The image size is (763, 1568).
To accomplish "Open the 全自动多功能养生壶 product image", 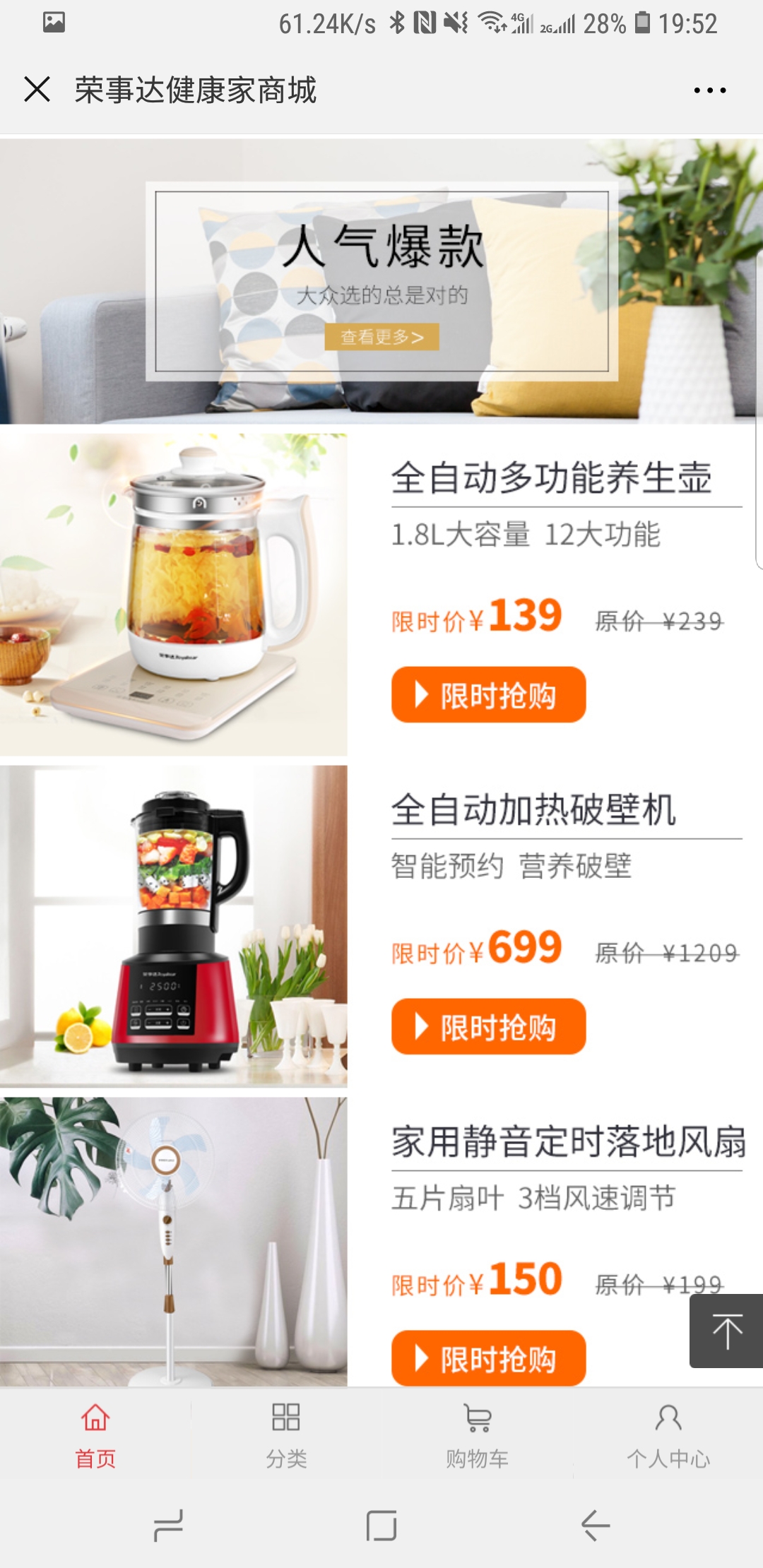I will click(174, 595).
